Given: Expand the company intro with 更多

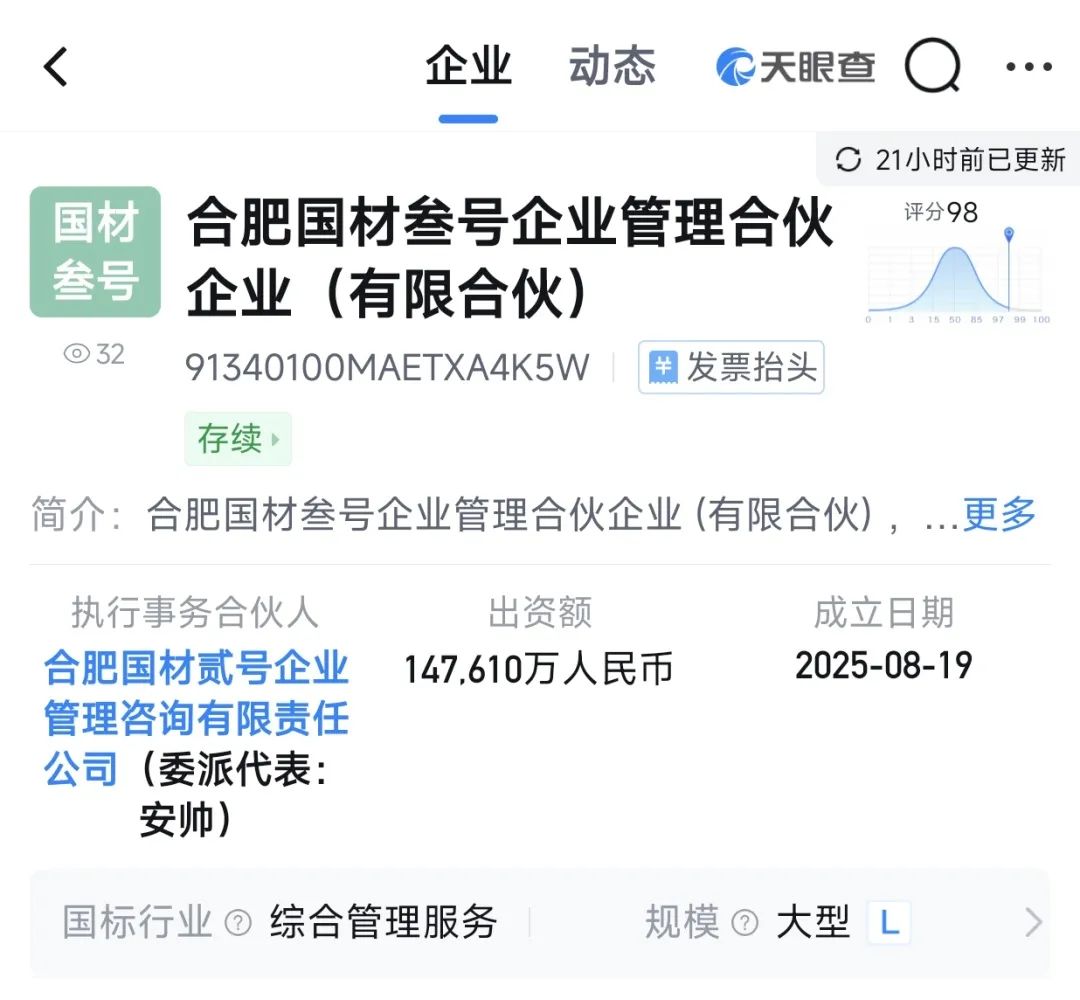Looking at the screenshot, I should (x=998, y=515).
